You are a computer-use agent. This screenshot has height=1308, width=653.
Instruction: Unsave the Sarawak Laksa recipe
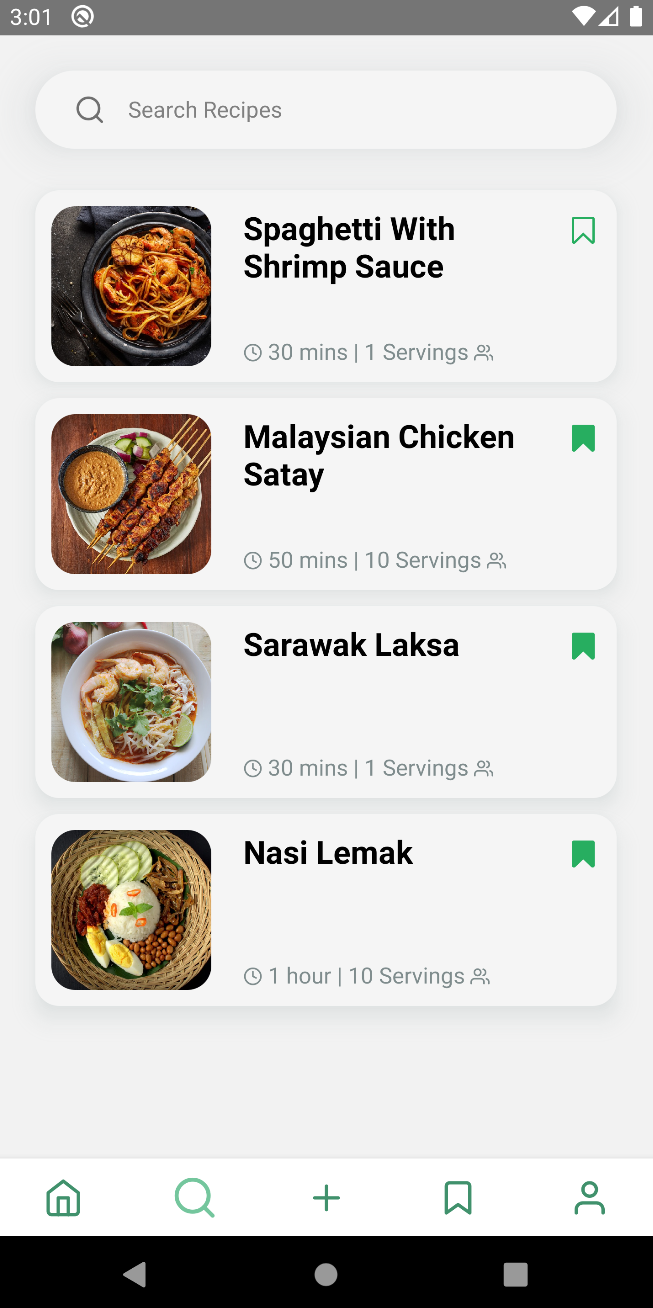click(x=583, y=646)
